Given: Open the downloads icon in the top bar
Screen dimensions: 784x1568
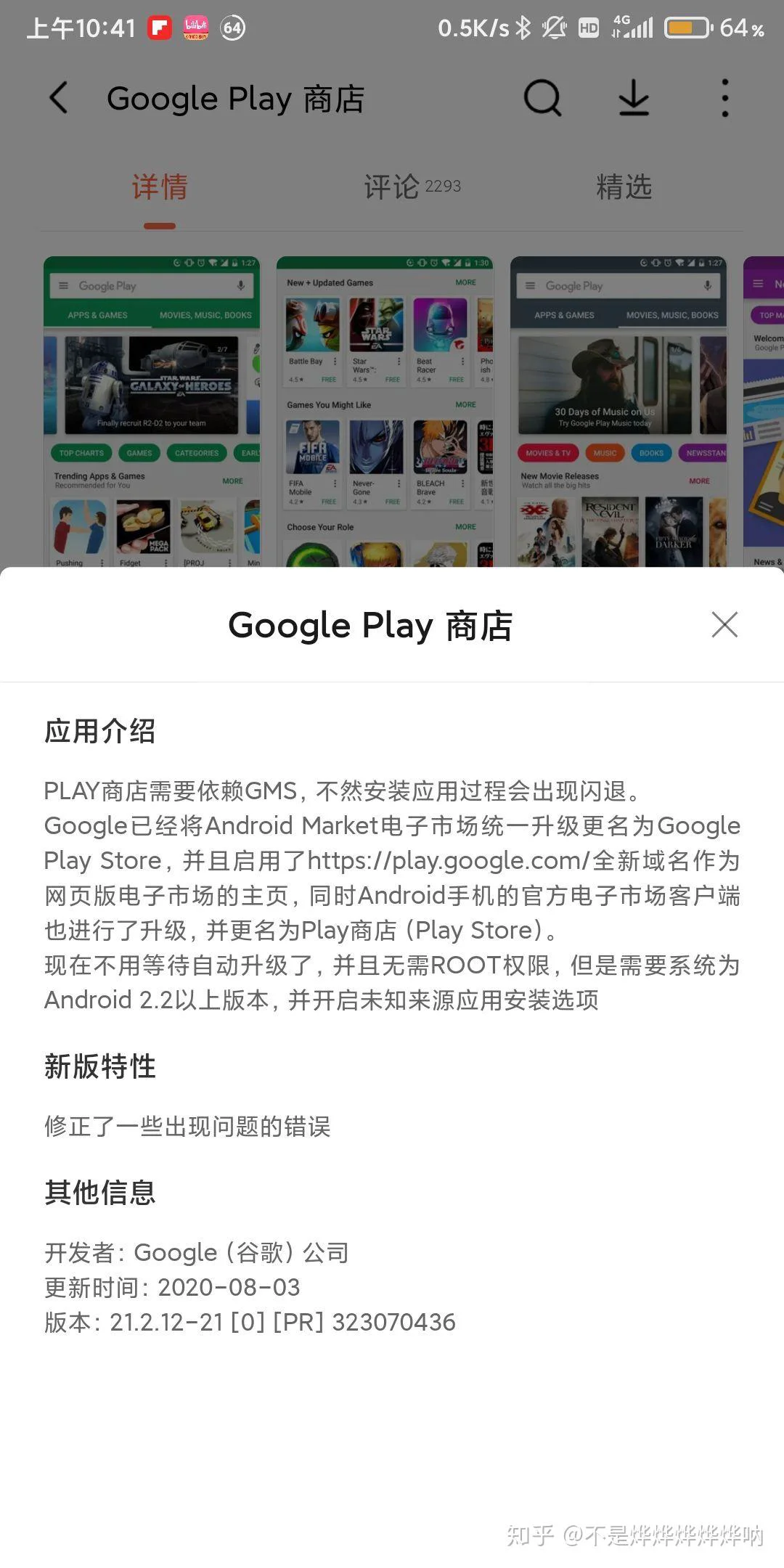Looking at the screenshot, I should tap(634, 98).
